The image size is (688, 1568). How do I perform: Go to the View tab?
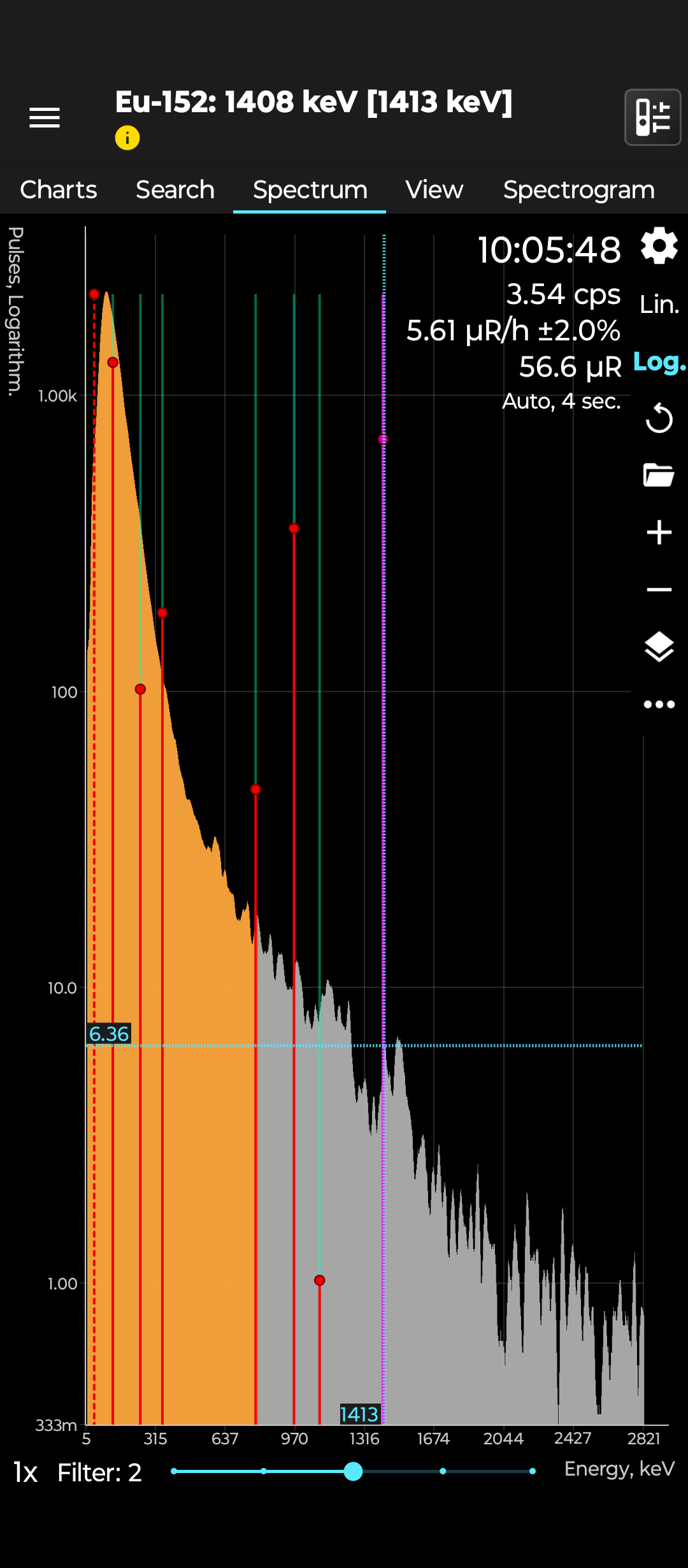pyautogui.click(x=434, y=190)
